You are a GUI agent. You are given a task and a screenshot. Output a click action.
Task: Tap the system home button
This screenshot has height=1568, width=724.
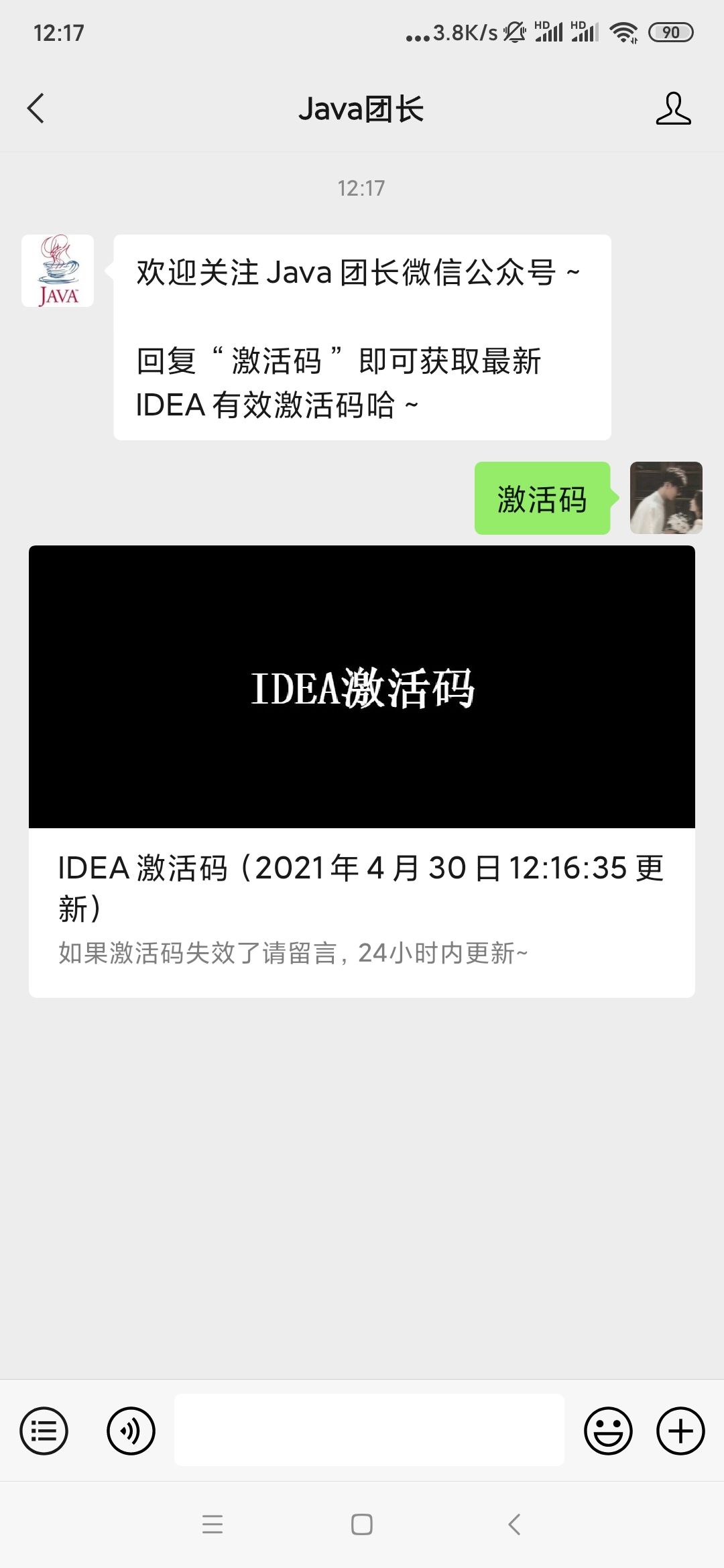click(361, 1524)
